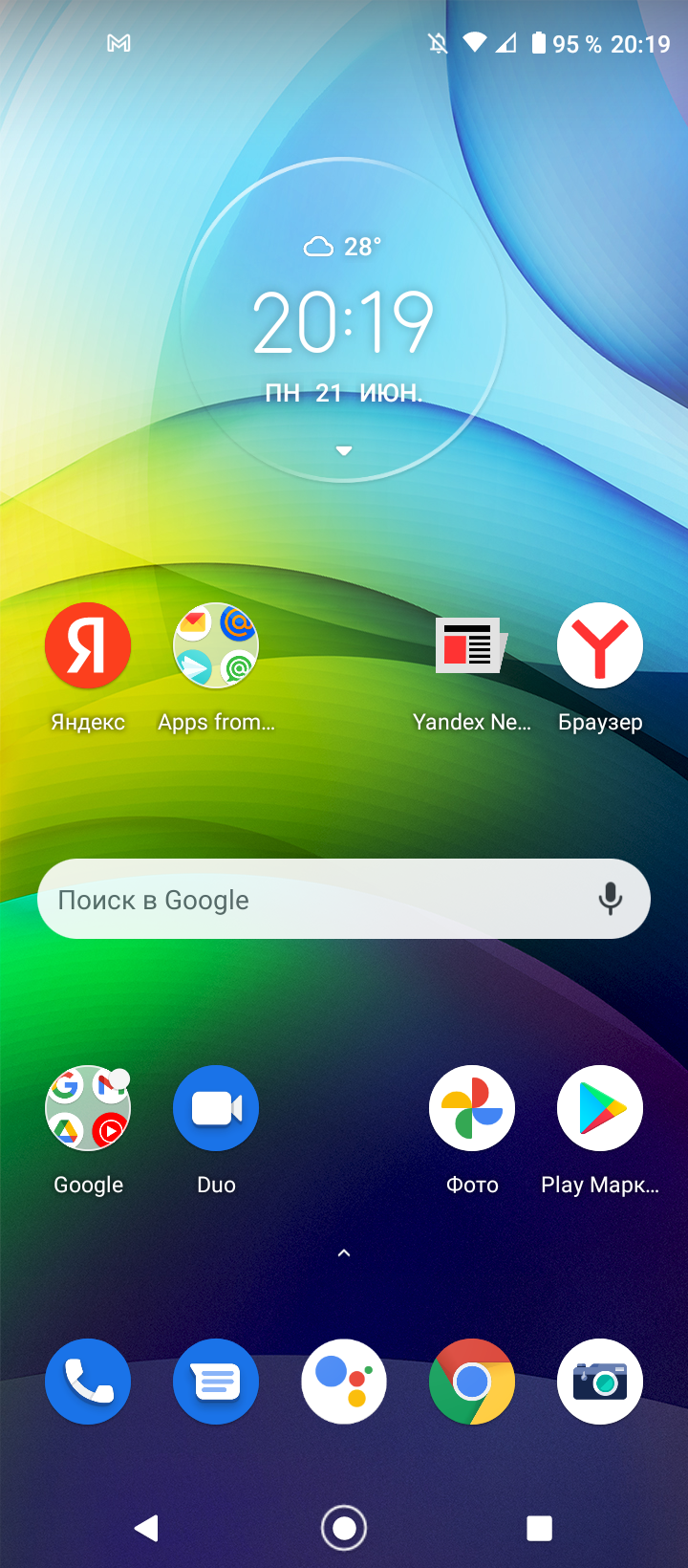The height and width of the screenshot is (1568, 688).
Task: Launch Yandex News app
Action: 472,645
